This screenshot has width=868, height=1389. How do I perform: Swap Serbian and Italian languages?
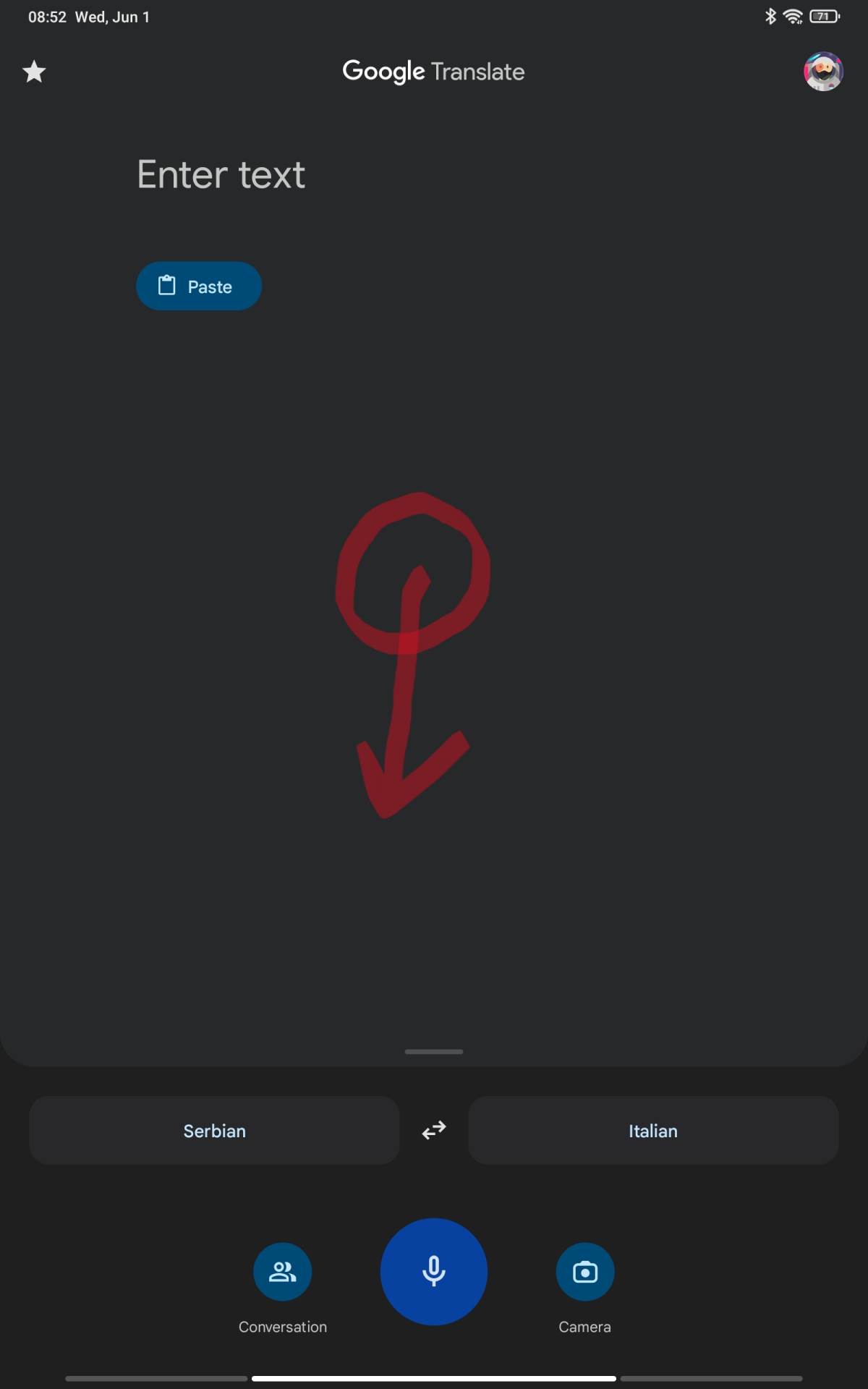tap(434, 1131)
